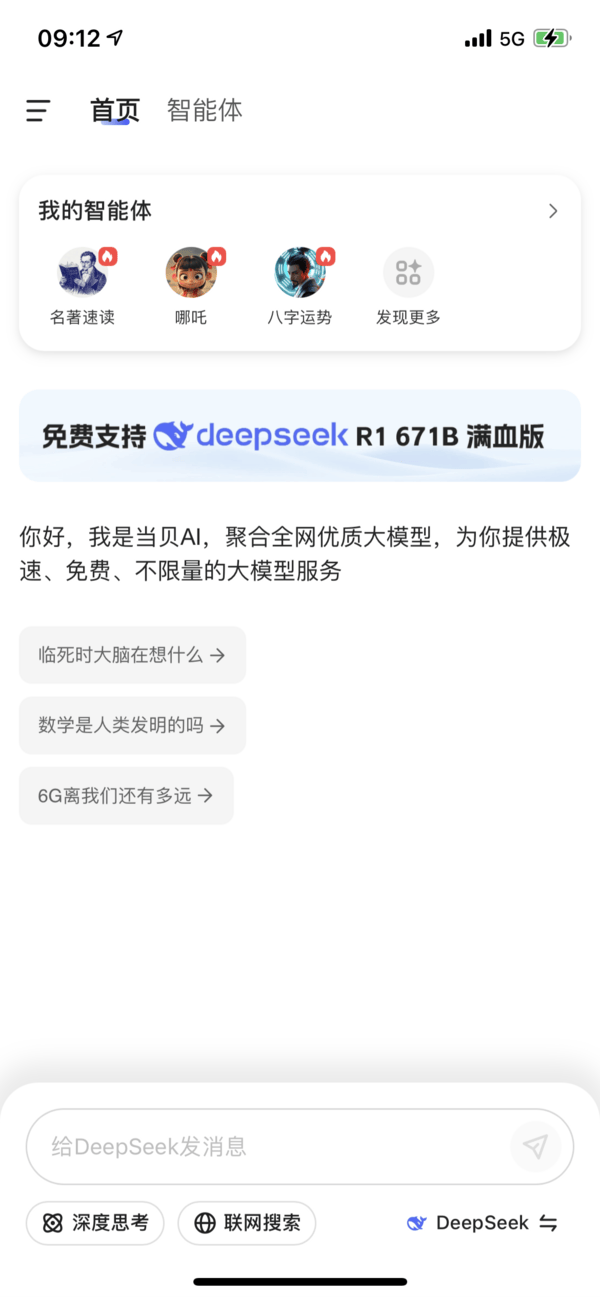Choose the 数学是人类发明的吗 suggestion
The height and width of the screenshot is (1298, 600).
click(132, 725)
